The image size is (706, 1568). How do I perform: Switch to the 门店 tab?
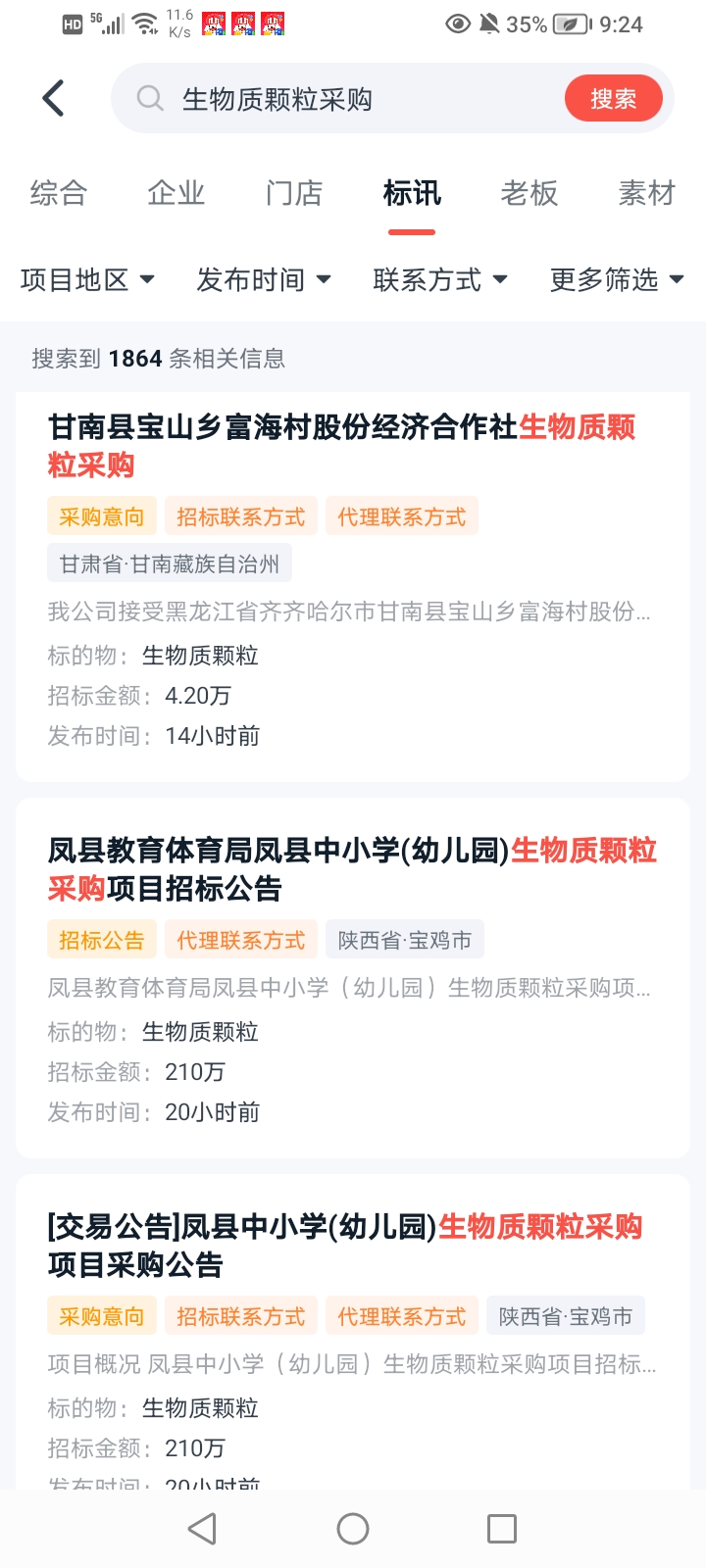294,193
